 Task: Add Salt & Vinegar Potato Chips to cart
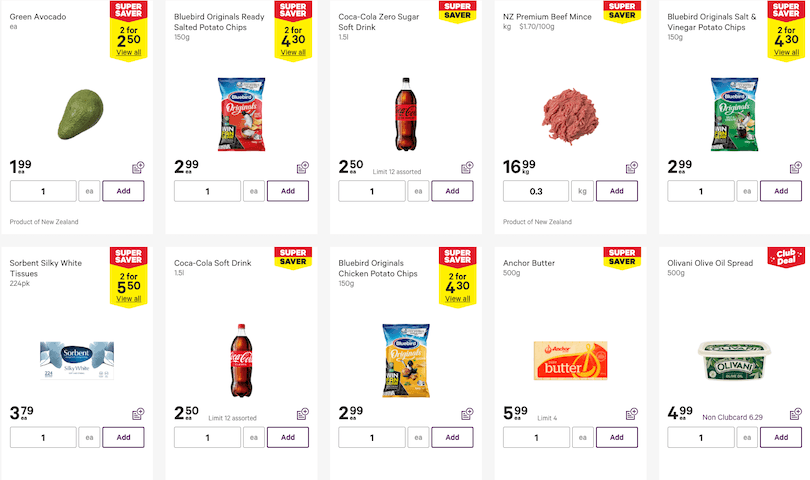click(x=780, y=191)
